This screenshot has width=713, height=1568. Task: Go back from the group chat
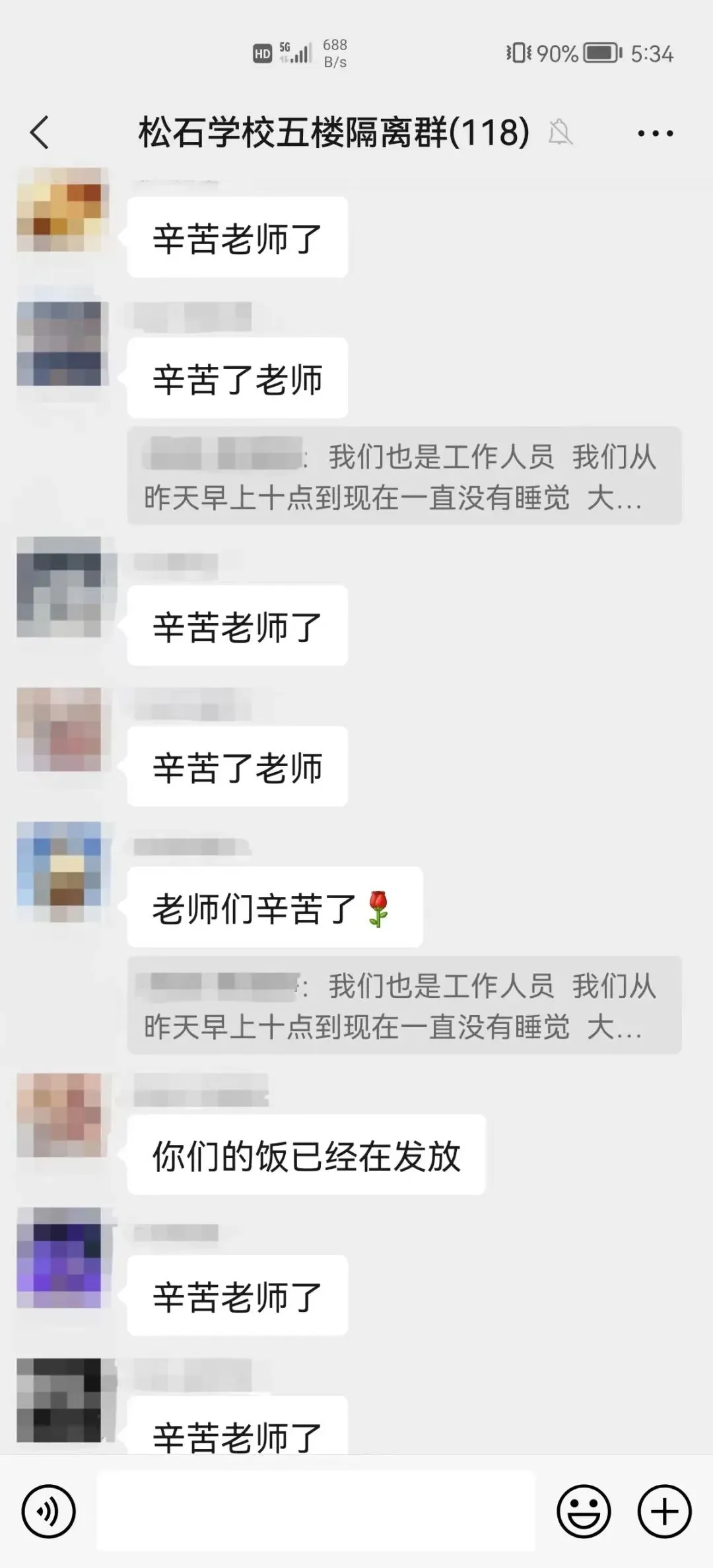[40, 132]
